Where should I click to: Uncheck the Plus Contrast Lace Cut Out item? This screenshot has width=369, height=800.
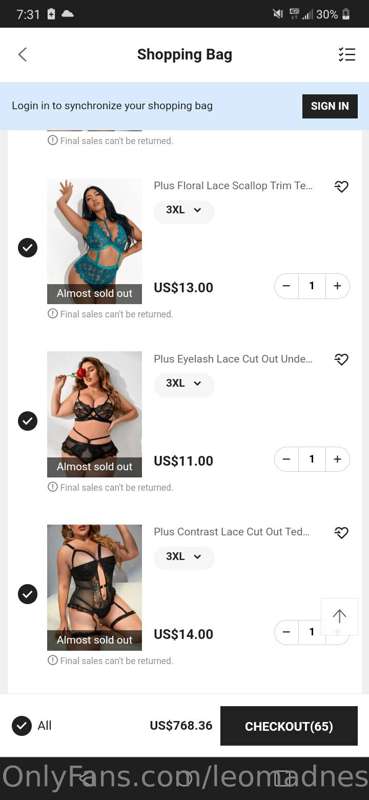28,594
